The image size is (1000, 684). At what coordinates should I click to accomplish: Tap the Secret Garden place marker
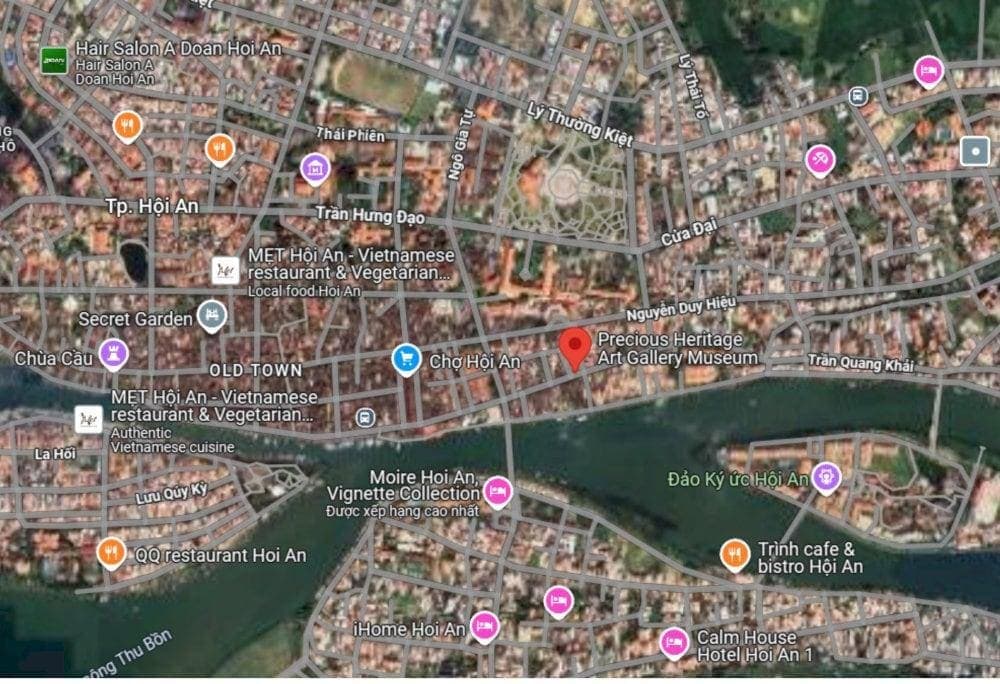click(212, 317)
